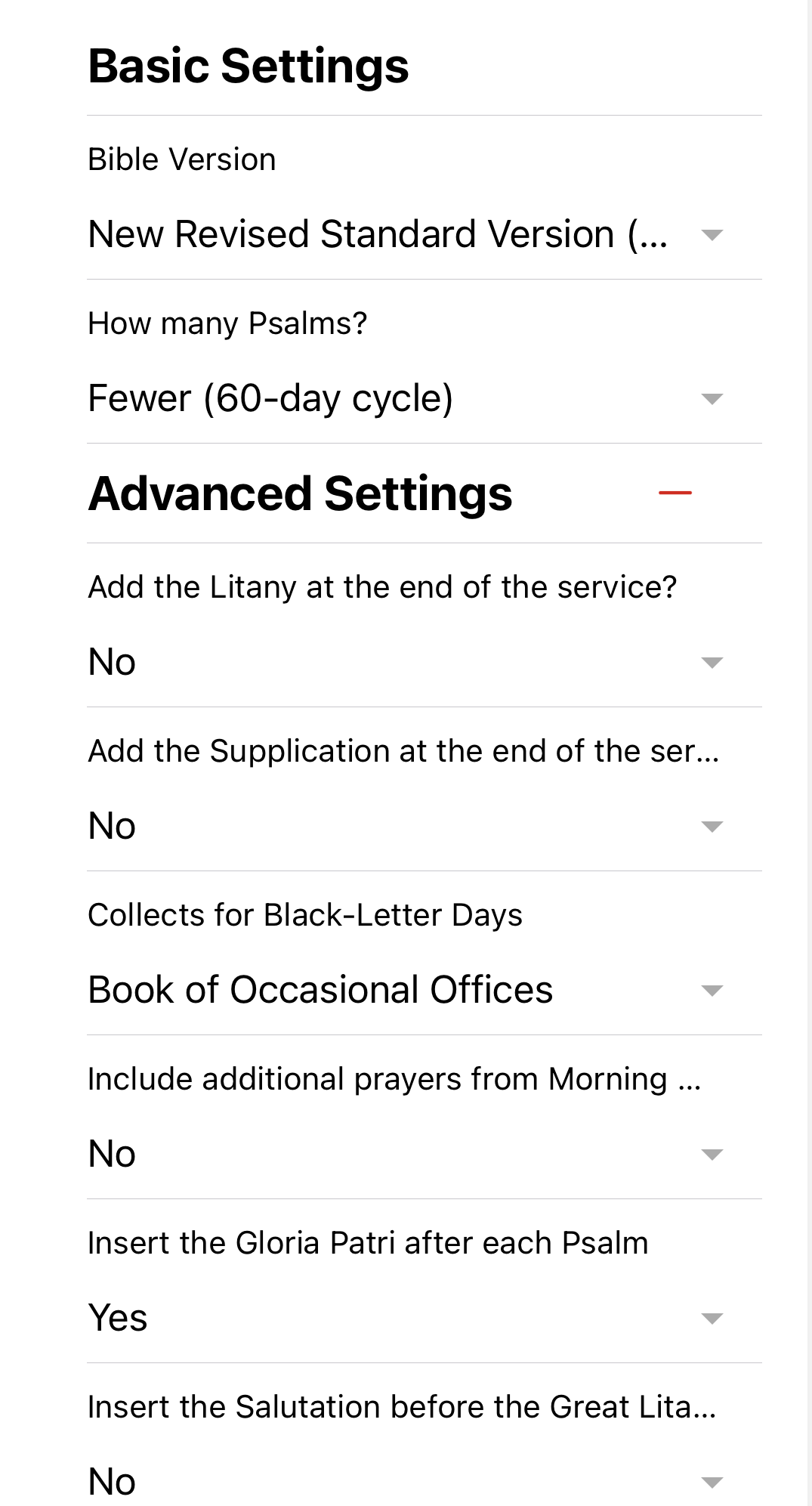The width and height of the screenshot is (812, 1506).
Task: Change the Gloria Patri after each Psalm option
Action: [x=406, y=1318]
